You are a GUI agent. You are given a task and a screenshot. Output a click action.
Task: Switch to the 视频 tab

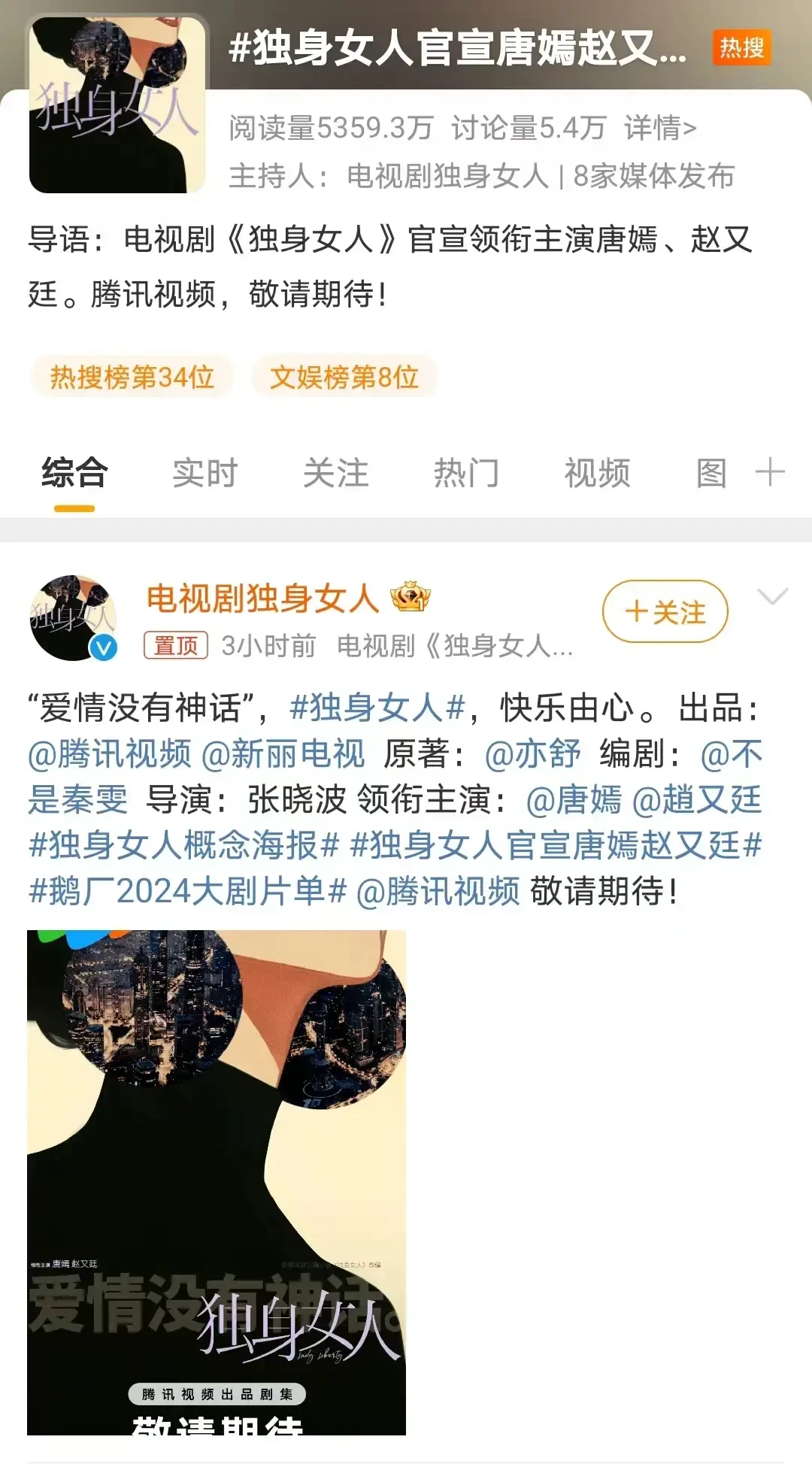coord(597,474)
